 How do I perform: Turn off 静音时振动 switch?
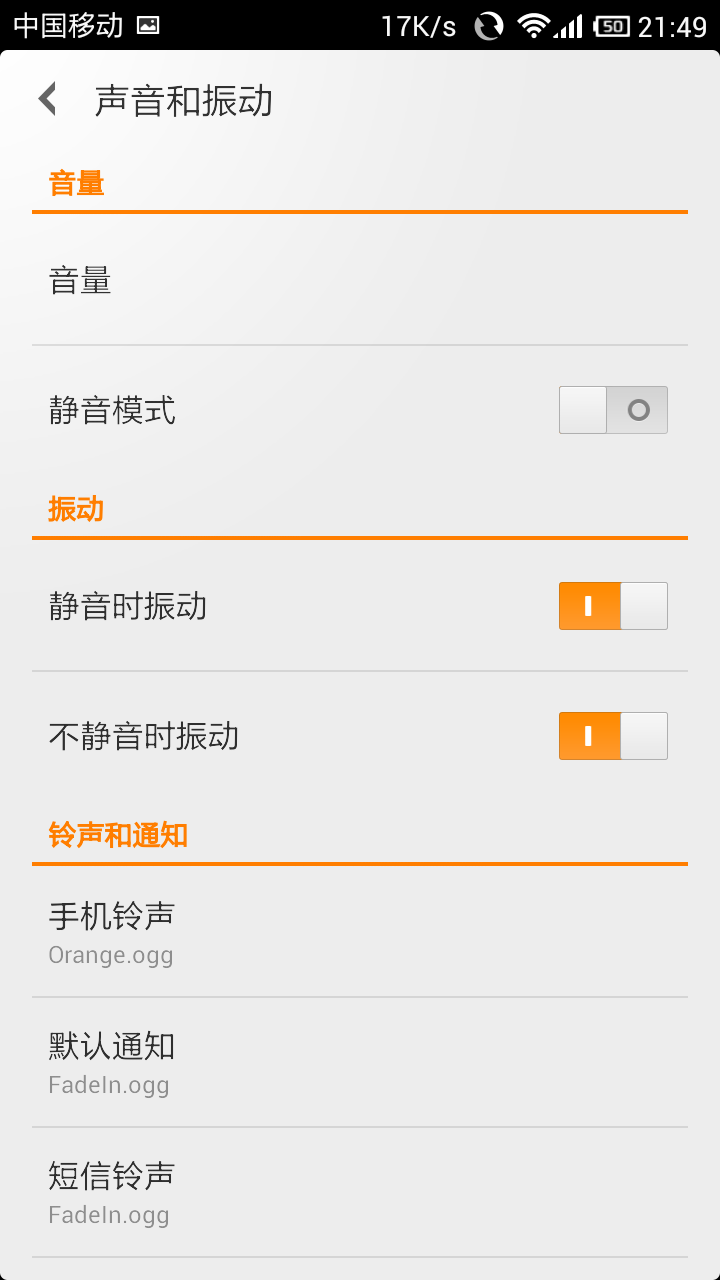pyautogui.click(x=612, y=606)
